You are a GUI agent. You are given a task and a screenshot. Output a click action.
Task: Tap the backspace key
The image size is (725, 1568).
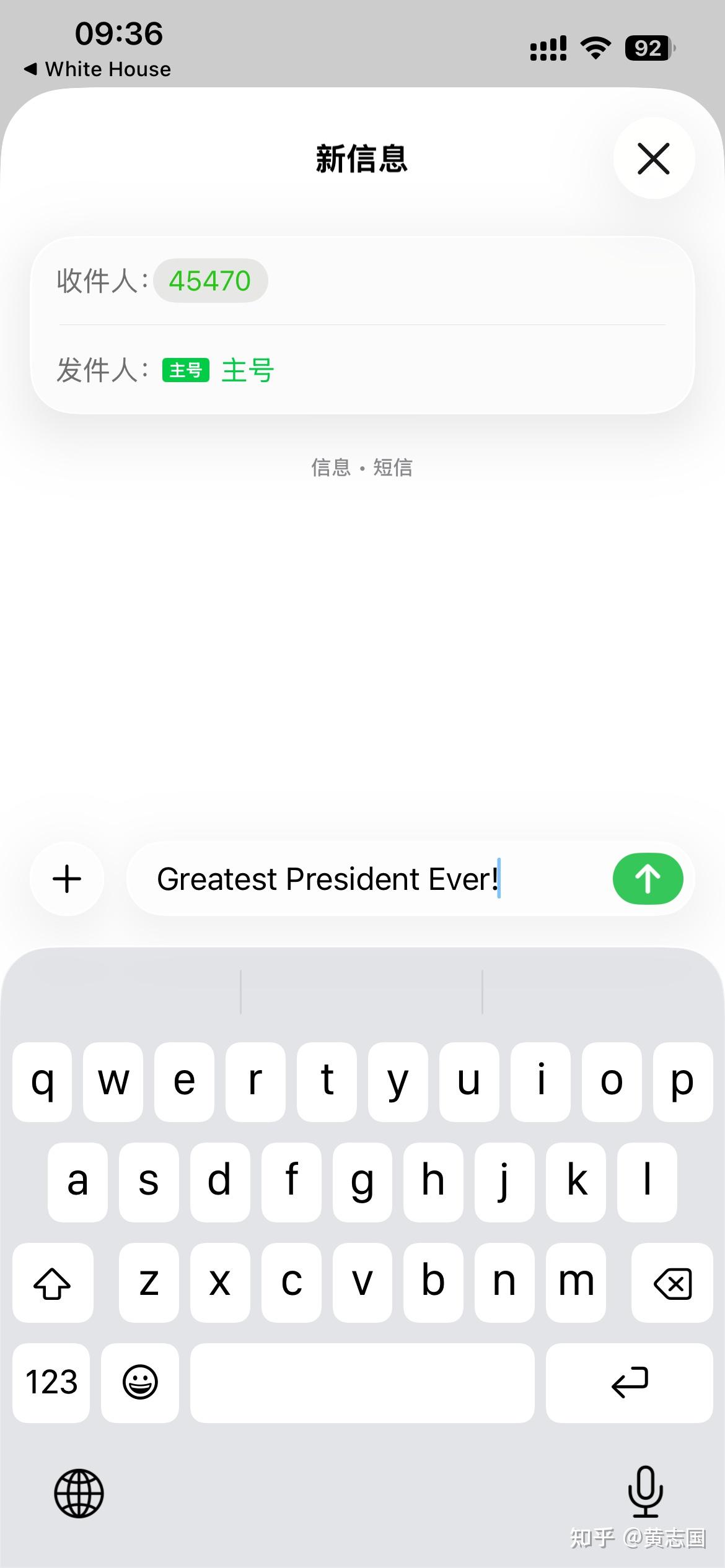[x=672, y=1282]
